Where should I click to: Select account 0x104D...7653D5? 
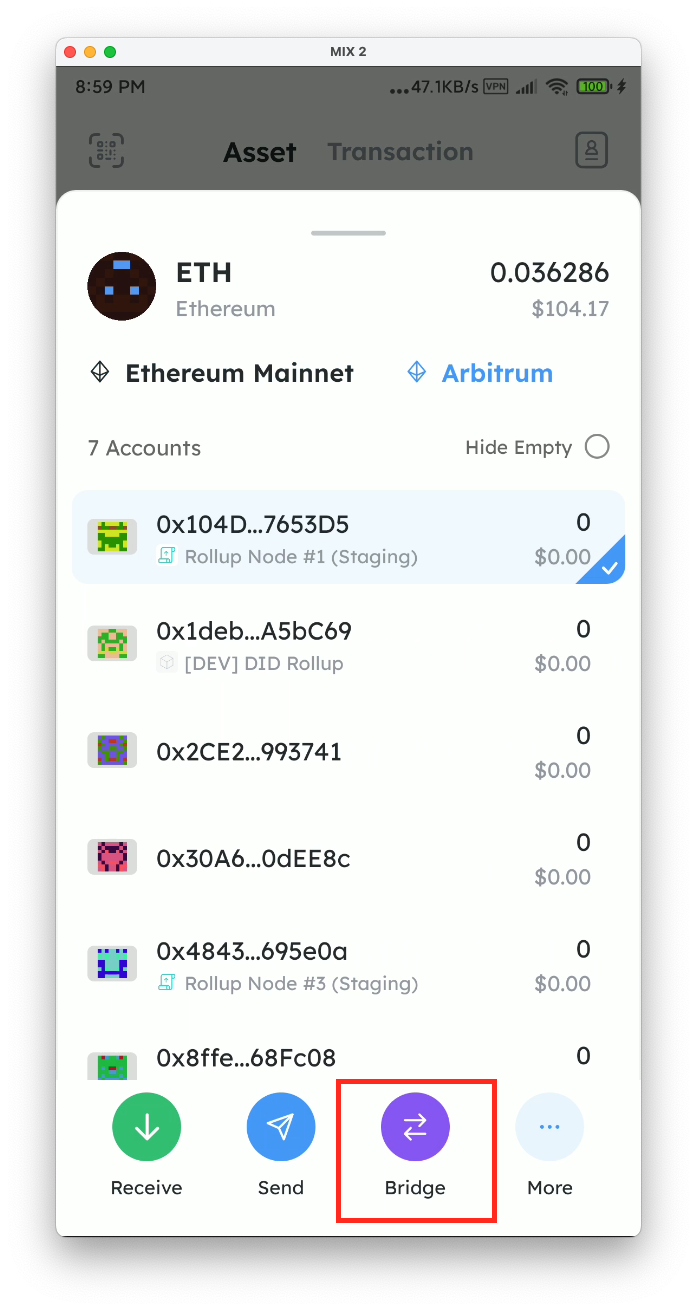tap(348, 538)
